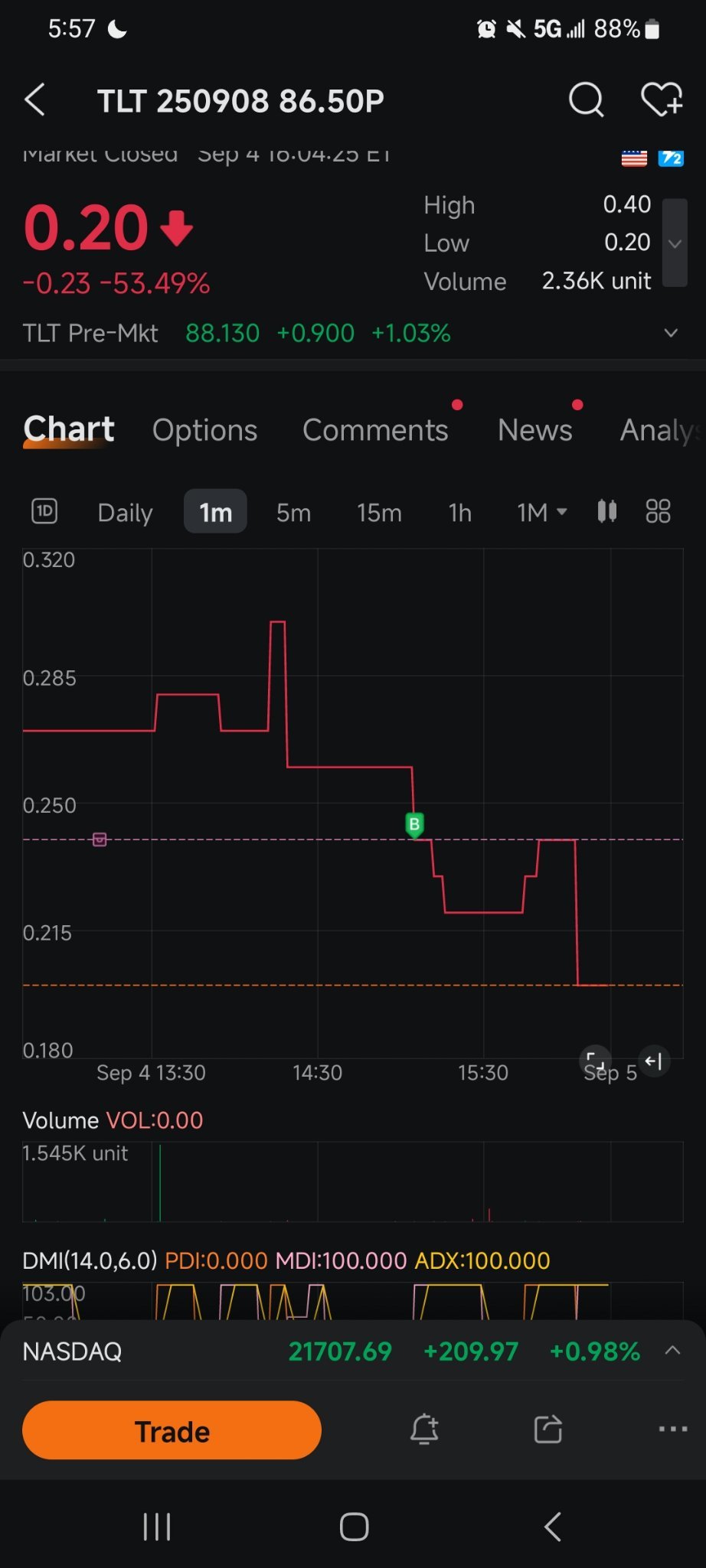This screenshot has height=1568, width=706.
Task: Set a price alert with the bell icon
Action: pos(424,1429)
